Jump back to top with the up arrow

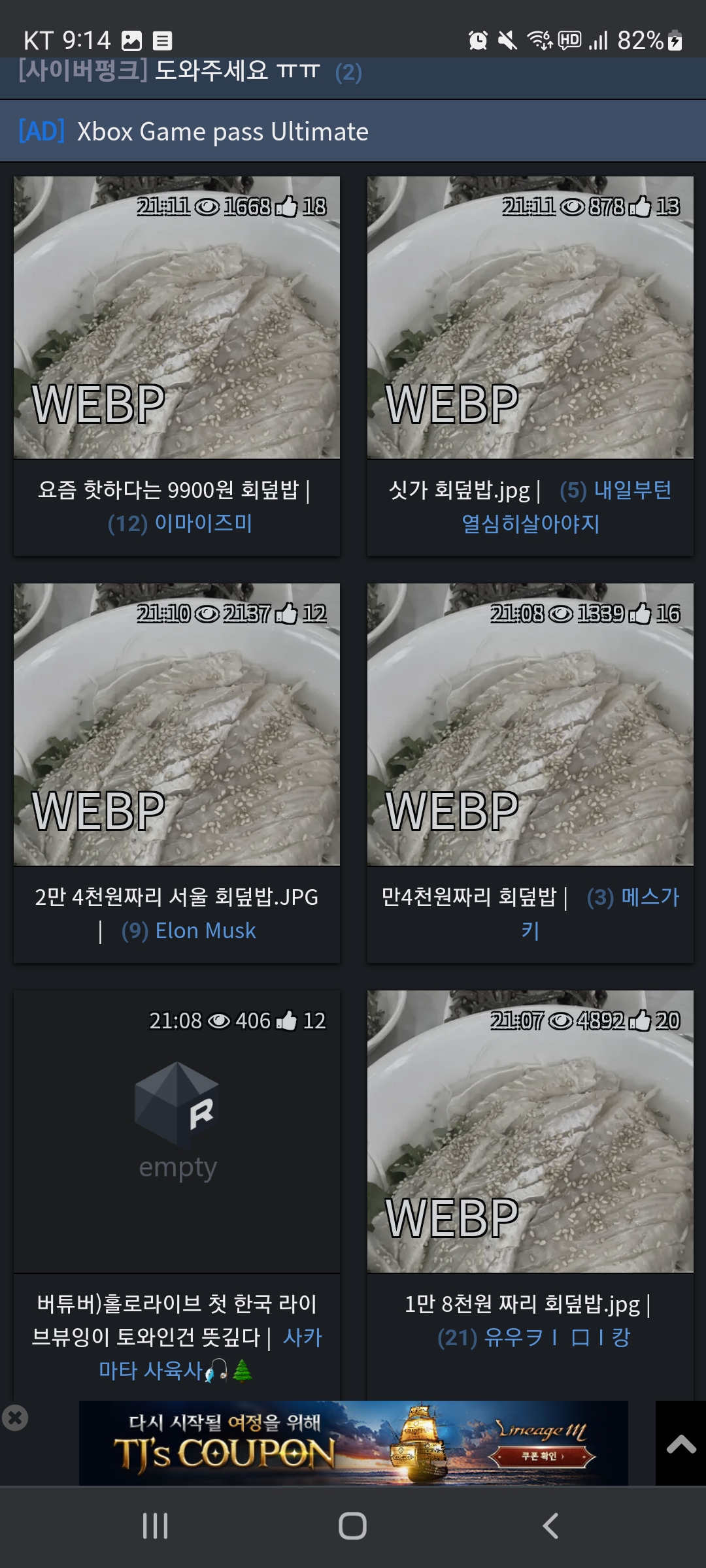[681, 1443]
